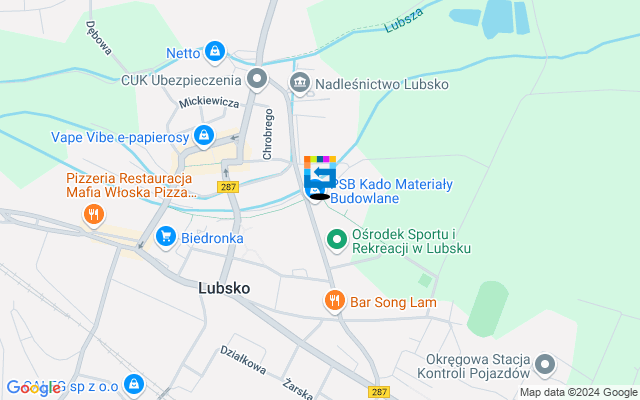The width and height of the screenshot is (640, 400).
Task: Open the Bar Song Lam restaurant pin
Action: [x=333, y=300]
